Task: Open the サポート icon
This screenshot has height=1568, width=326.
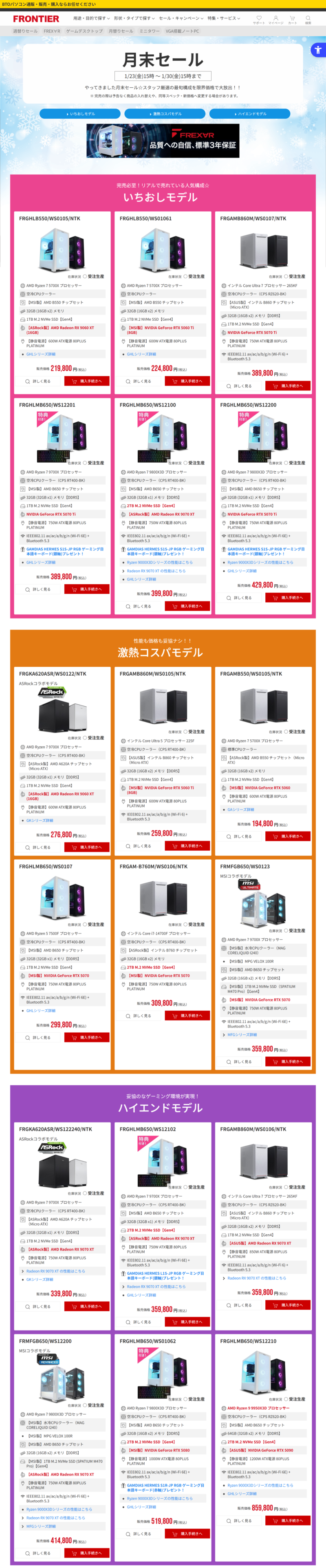Action: pyautogui.click(x=258, y=18)
